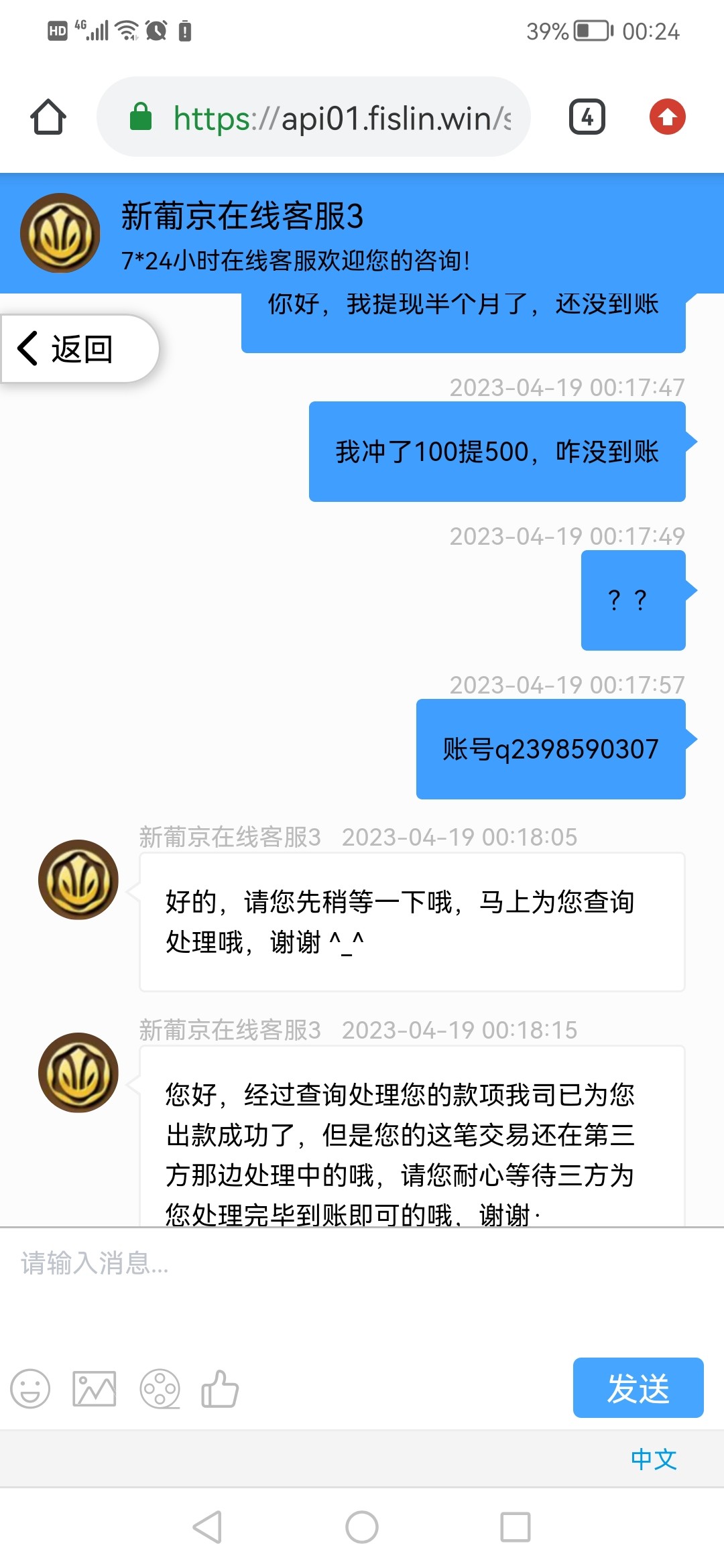Screen dimensions: 724x1568
Task: Open recent apps from navigation bar
Action: pos(515,1527)
